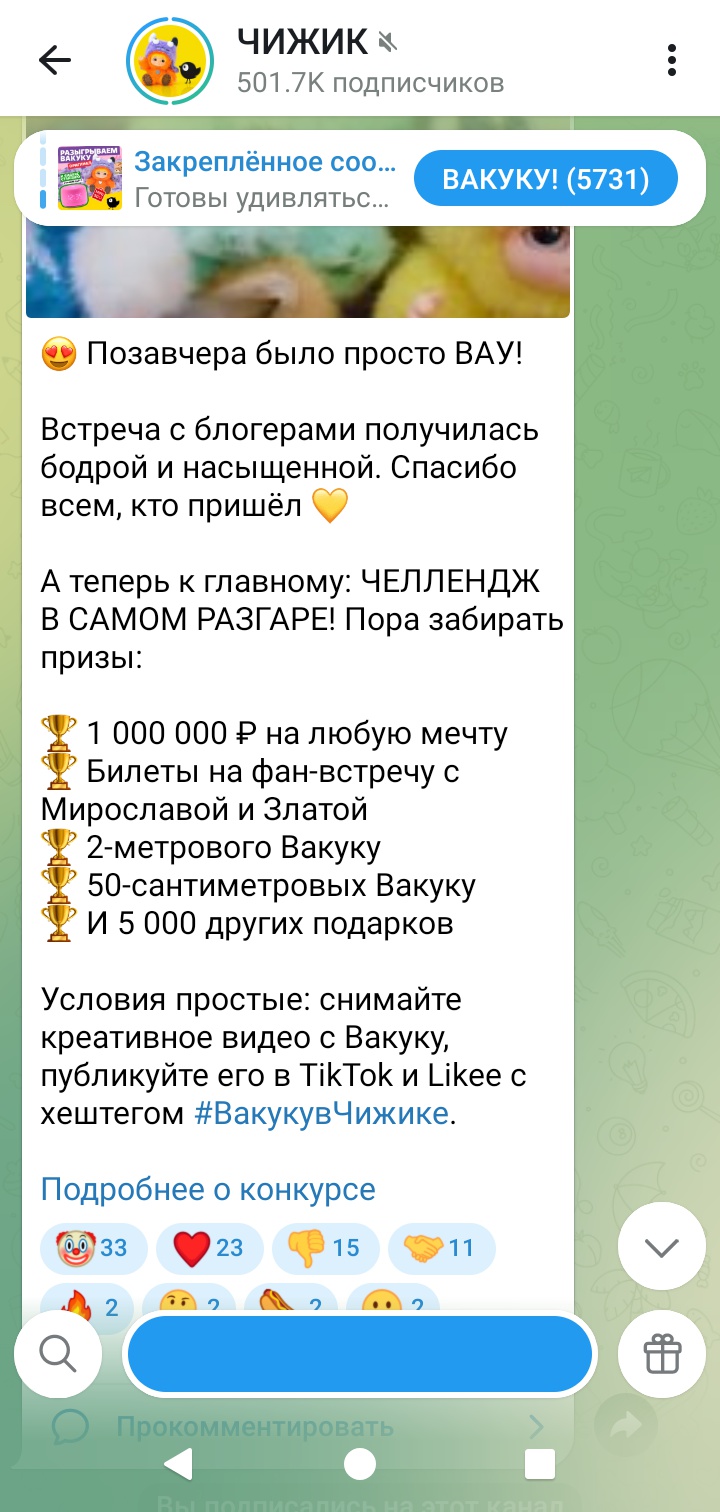
Task: Search within the channel
Action: point(58,1354)
